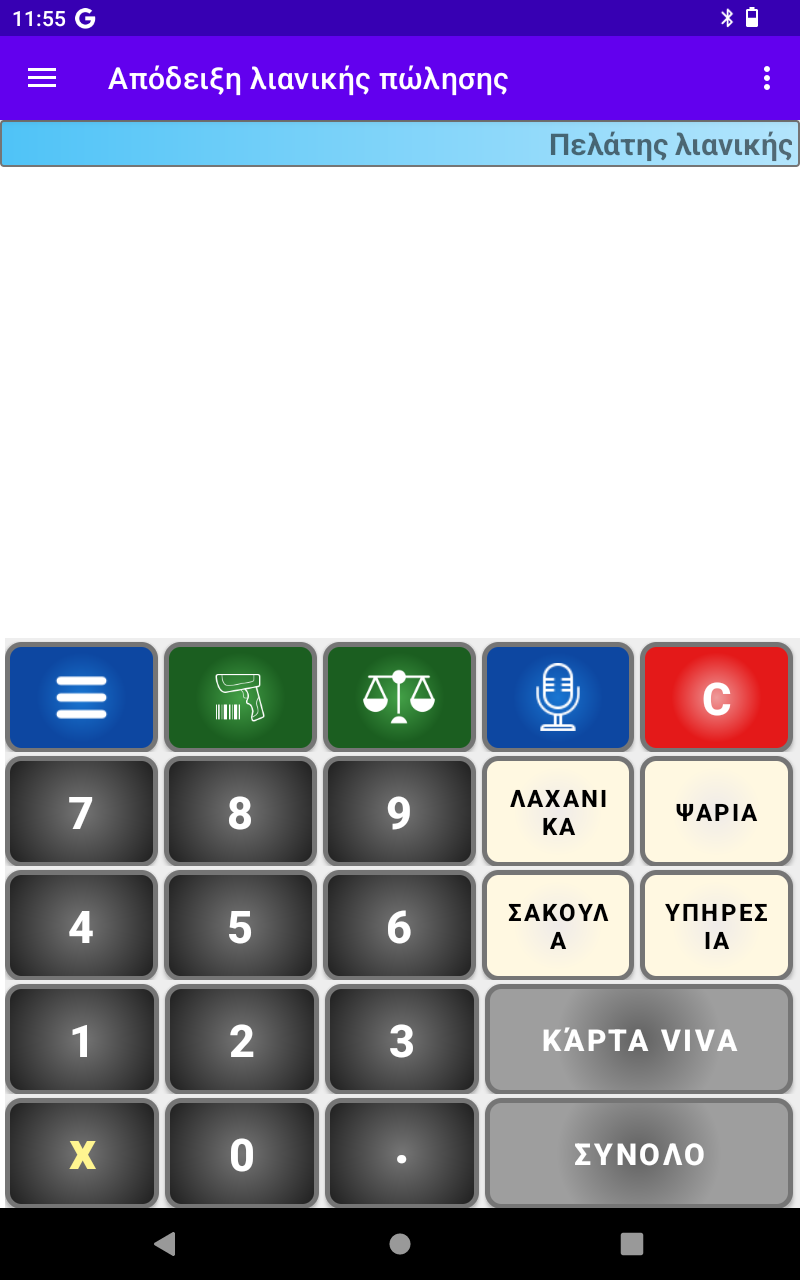800x1280 pixels.
Task: Go back with the system back button
Action: coord(165,1243)
